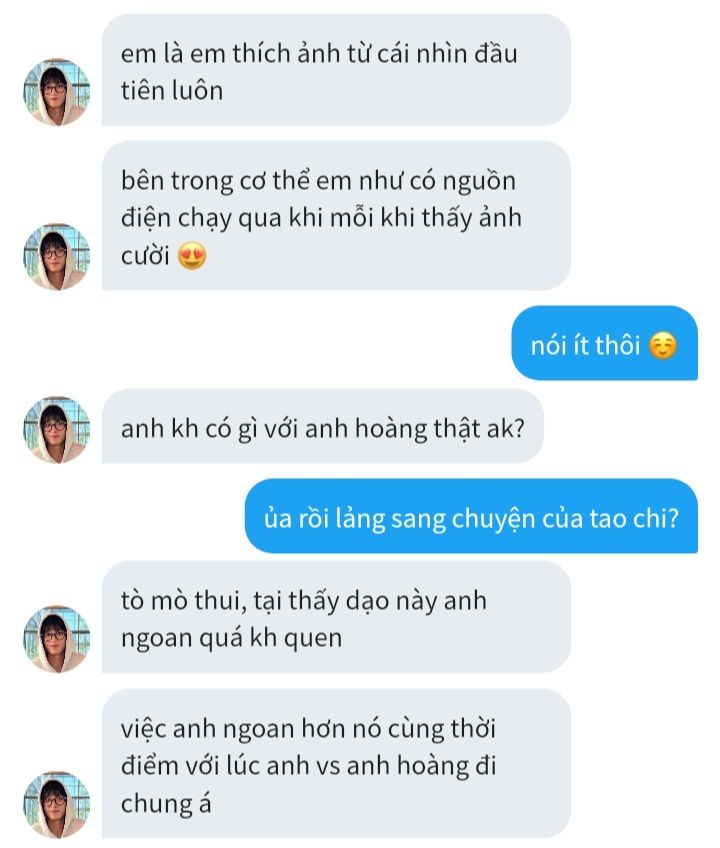Open sender's avatar beside 'tiên luôn' message
Screen dimensions: 720x848
point(56,91)
